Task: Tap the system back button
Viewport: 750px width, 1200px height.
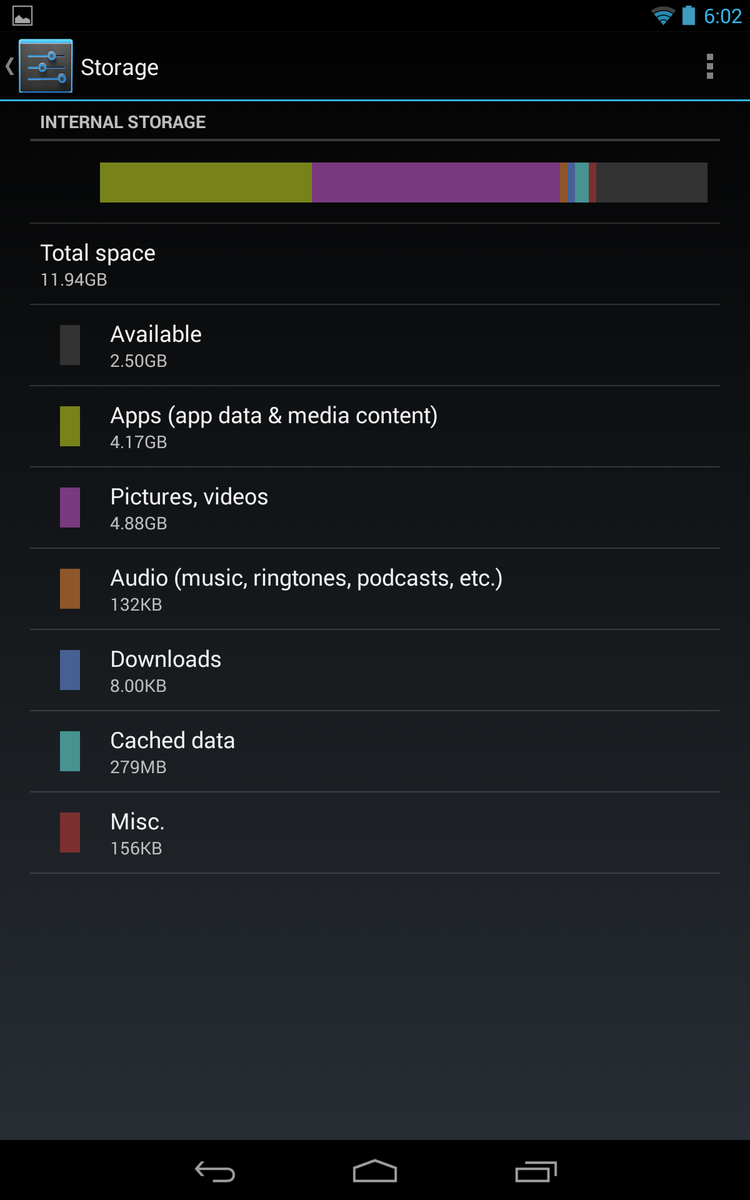Action: click(x=214, y=1171)
